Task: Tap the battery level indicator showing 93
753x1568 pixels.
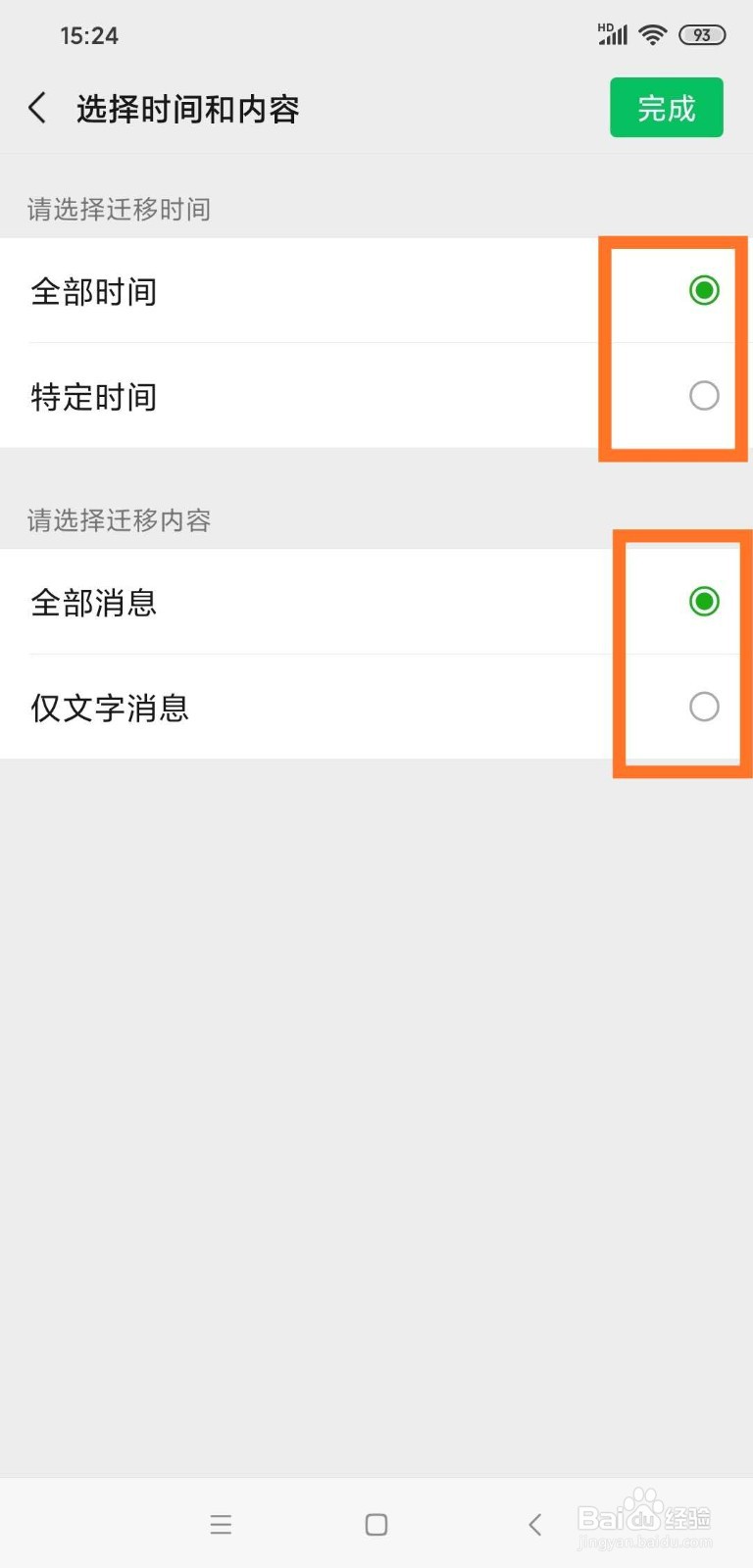Action: (701, 34)
